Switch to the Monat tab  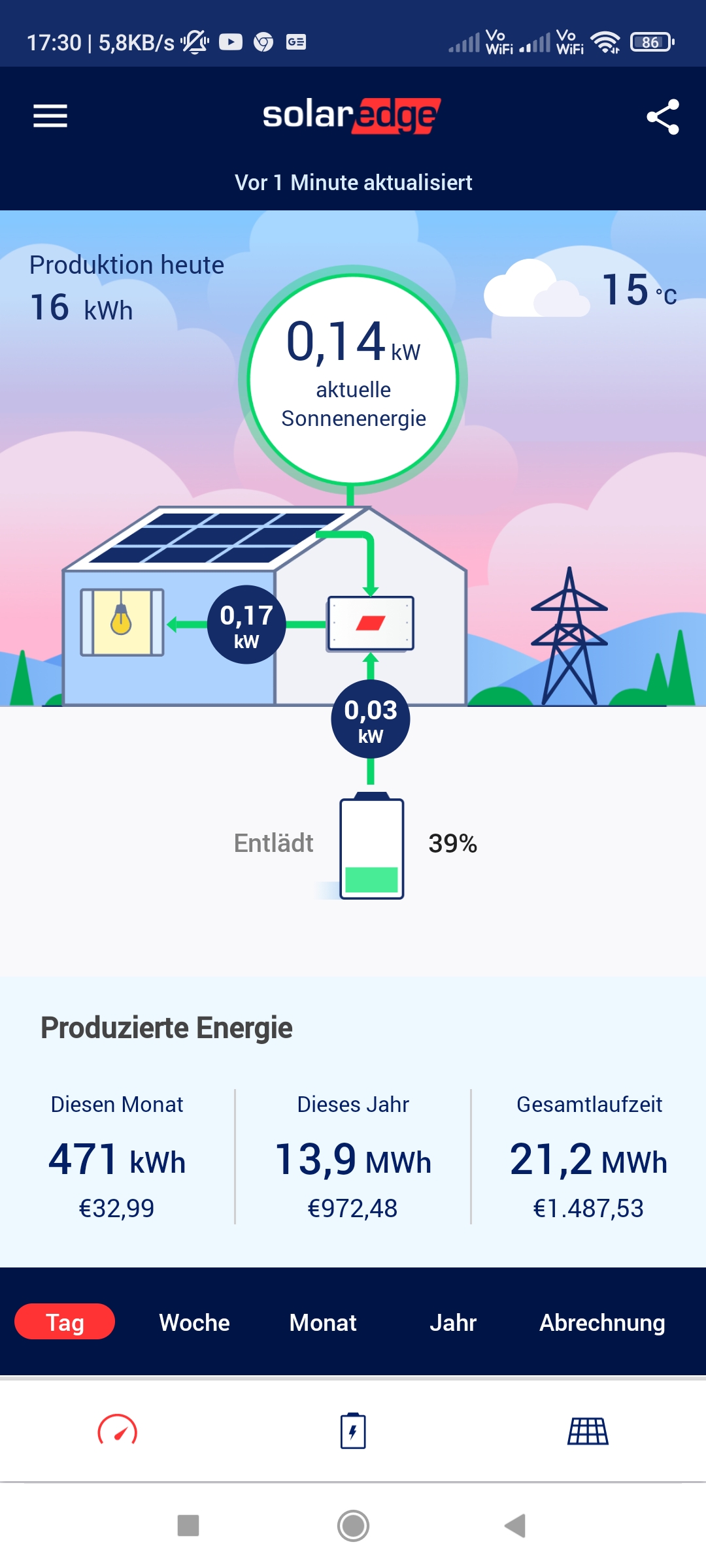coord(323,1322)
